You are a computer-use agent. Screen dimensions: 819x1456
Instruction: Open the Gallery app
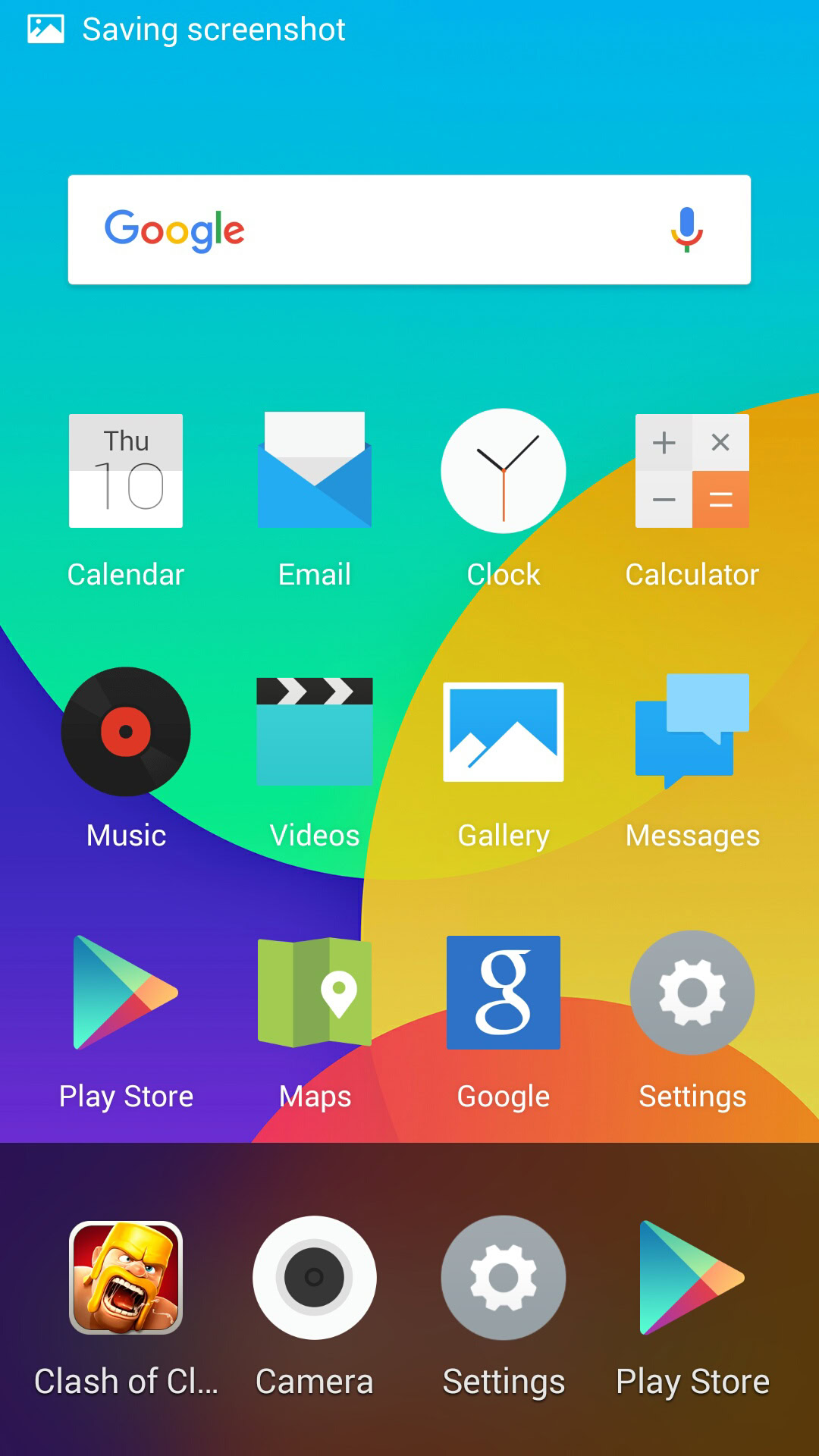[504, 732]
